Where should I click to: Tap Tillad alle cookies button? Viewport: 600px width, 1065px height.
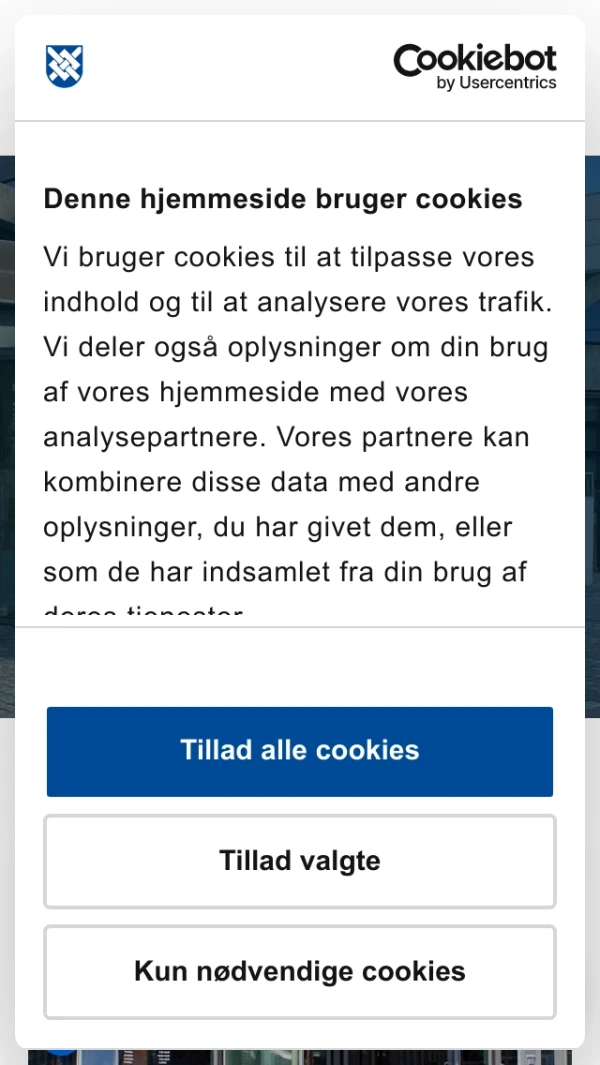[x=300, y=751]
